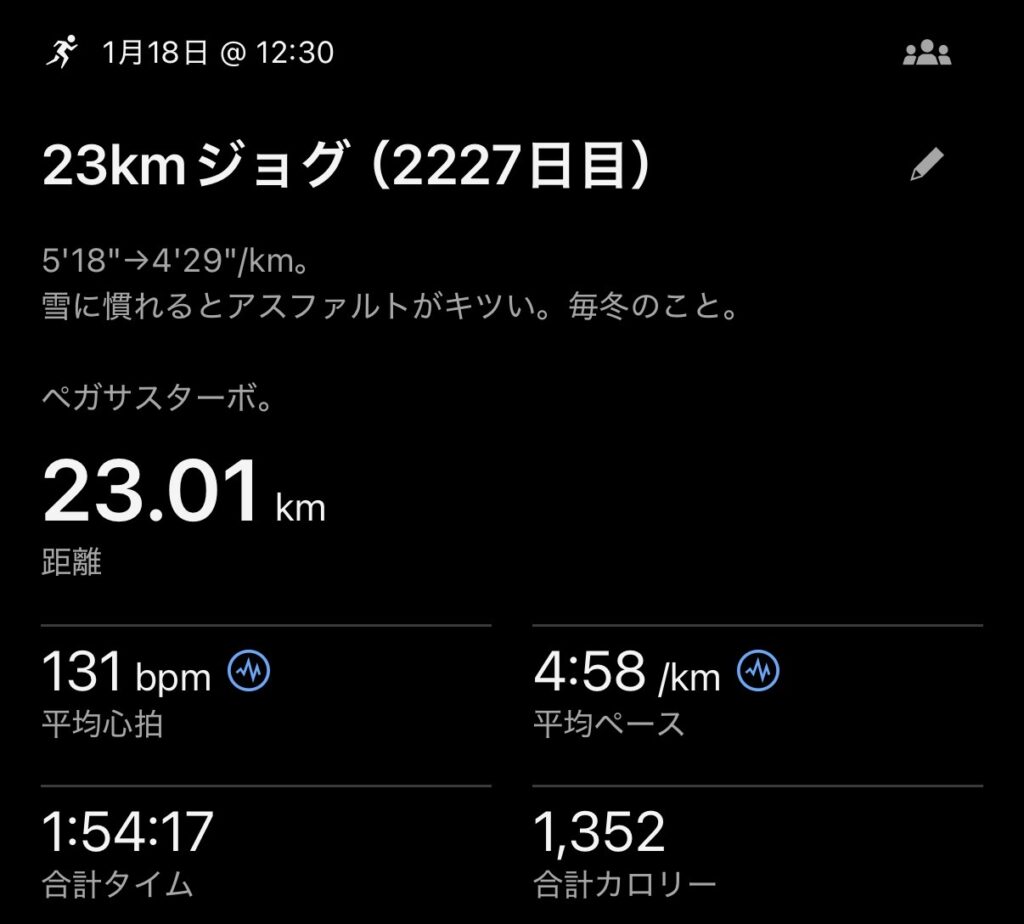Edit the activity title with the pencil
The height and width of the screenshot is (924, 1024).
(927, 165)
